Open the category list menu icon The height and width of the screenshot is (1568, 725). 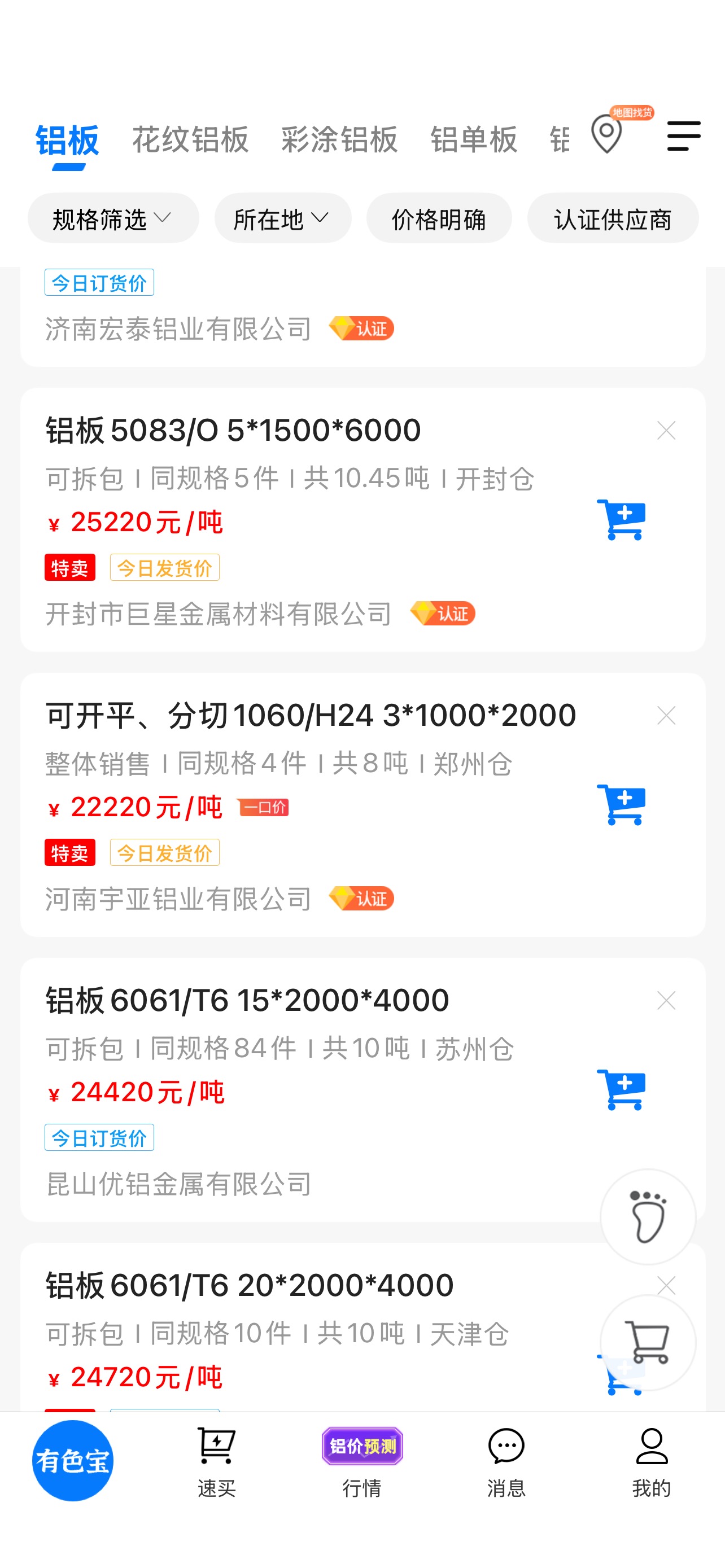684,135
